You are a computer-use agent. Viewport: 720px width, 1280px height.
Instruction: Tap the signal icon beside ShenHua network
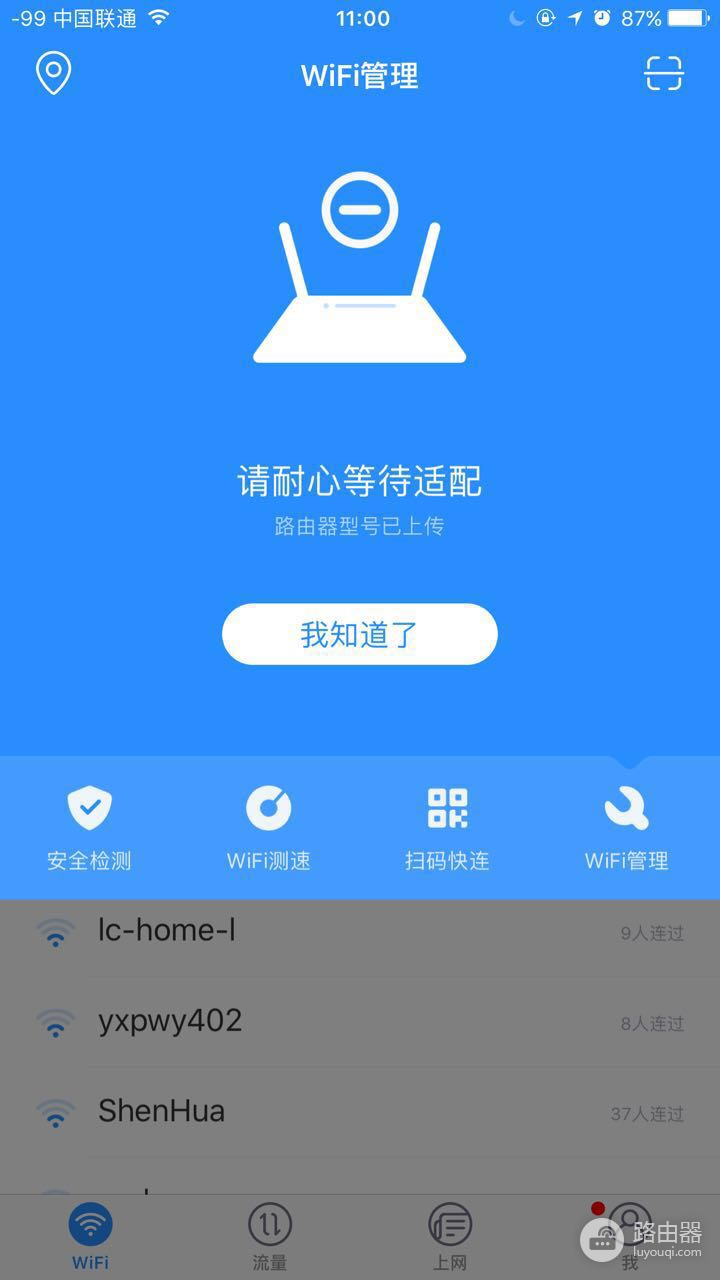(55, 1112)
